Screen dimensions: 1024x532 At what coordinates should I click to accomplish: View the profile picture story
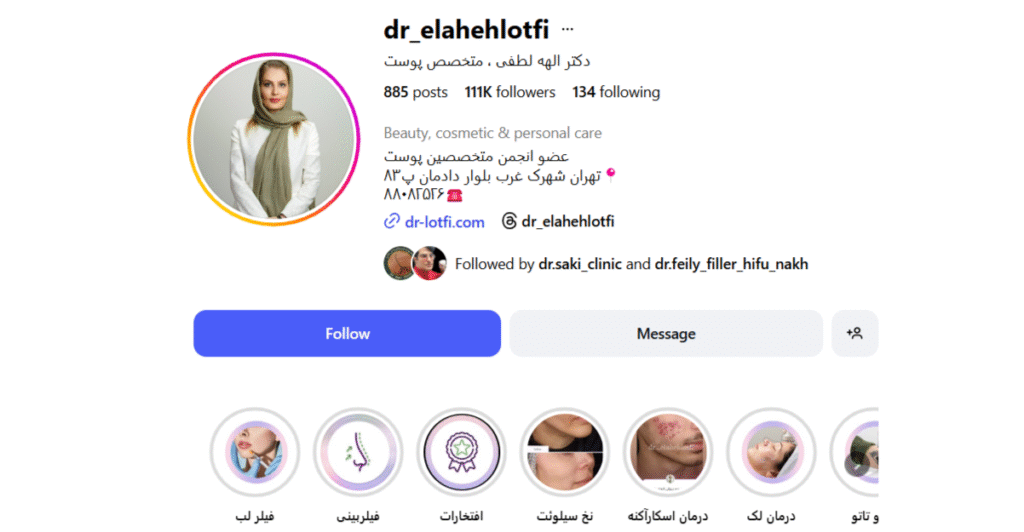(273, 138)
